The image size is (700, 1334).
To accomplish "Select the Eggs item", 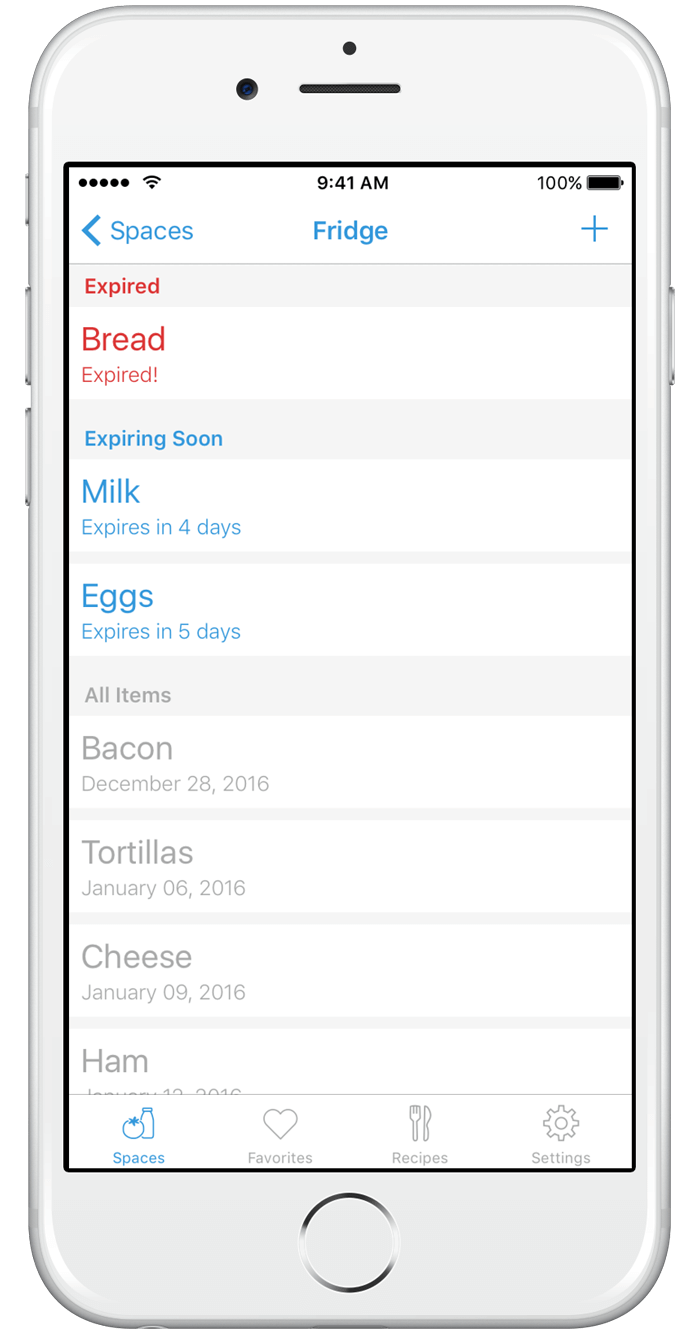I will pyautogui.click(x=350, y=610).
